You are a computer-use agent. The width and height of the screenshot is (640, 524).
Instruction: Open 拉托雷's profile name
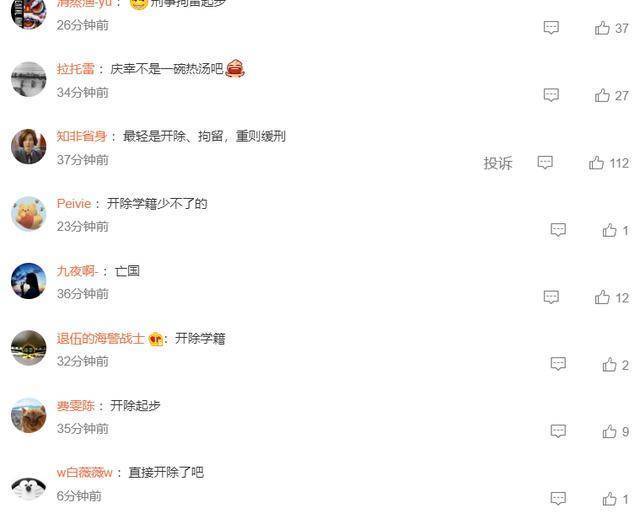tap(76, 69)
